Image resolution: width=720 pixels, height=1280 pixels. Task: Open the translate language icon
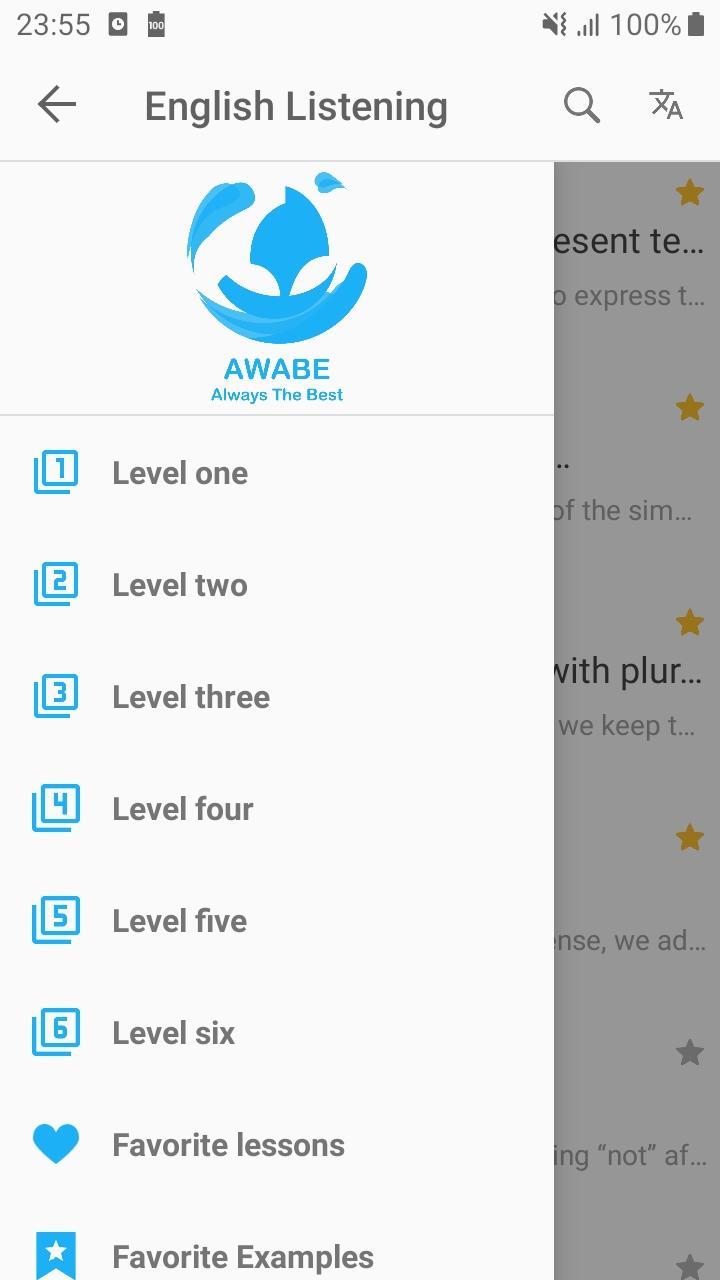[666, 104]
